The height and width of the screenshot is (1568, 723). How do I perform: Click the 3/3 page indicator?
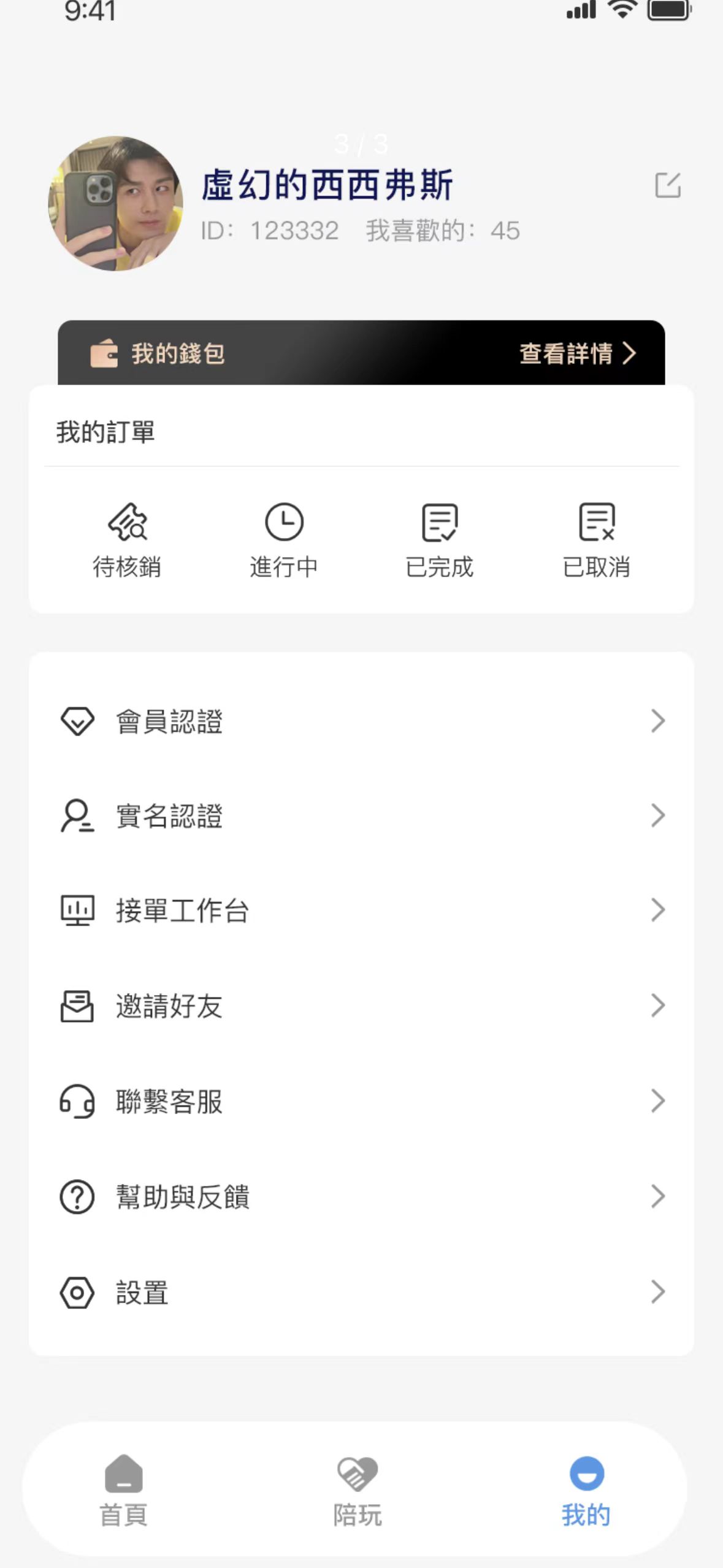(361, 145)
